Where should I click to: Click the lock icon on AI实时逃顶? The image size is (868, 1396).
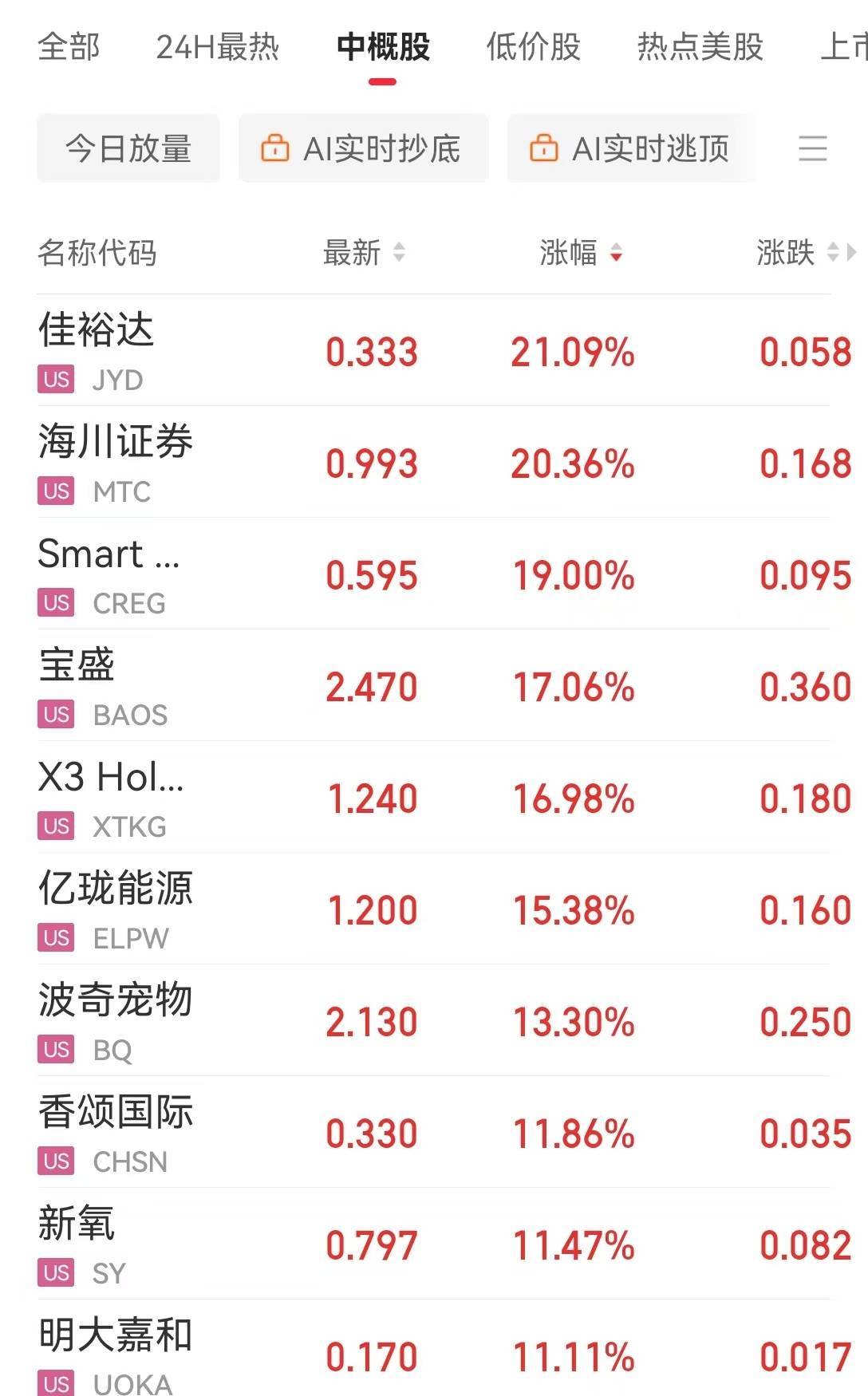click(x=546, y=148)
